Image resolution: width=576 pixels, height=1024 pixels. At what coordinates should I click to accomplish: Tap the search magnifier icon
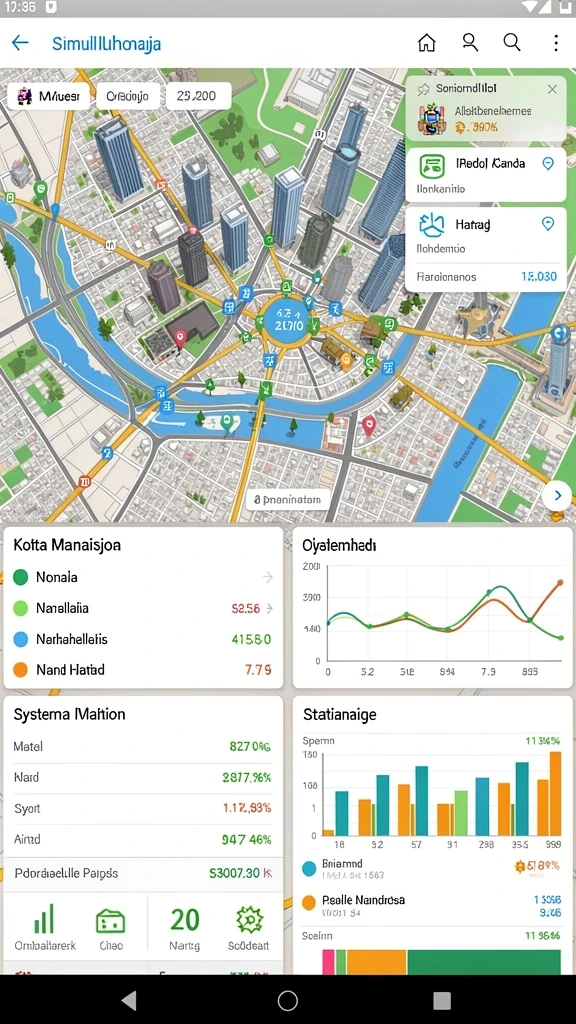click(x=512, y=43)
